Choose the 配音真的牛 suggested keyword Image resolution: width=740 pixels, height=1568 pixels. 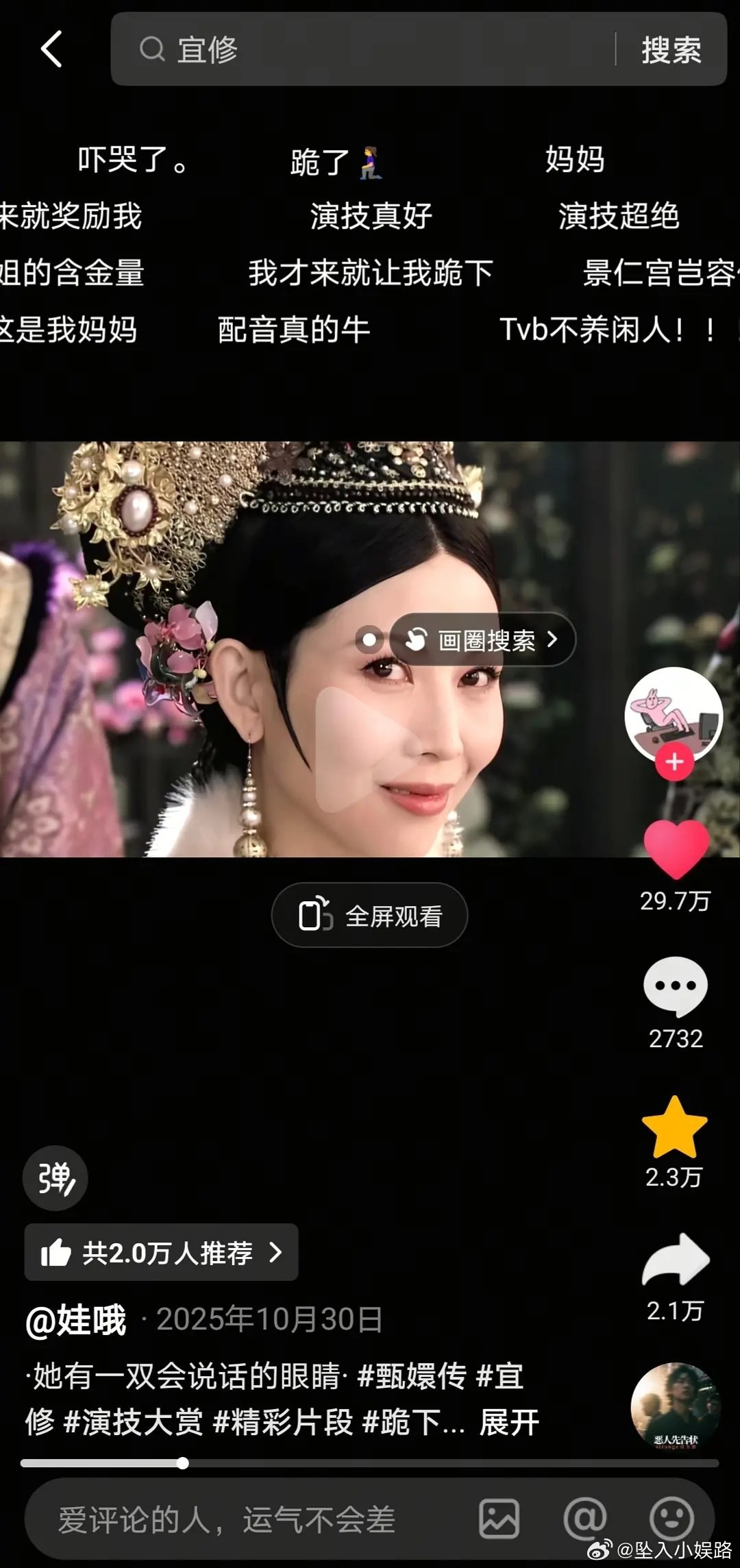(295, 329)
